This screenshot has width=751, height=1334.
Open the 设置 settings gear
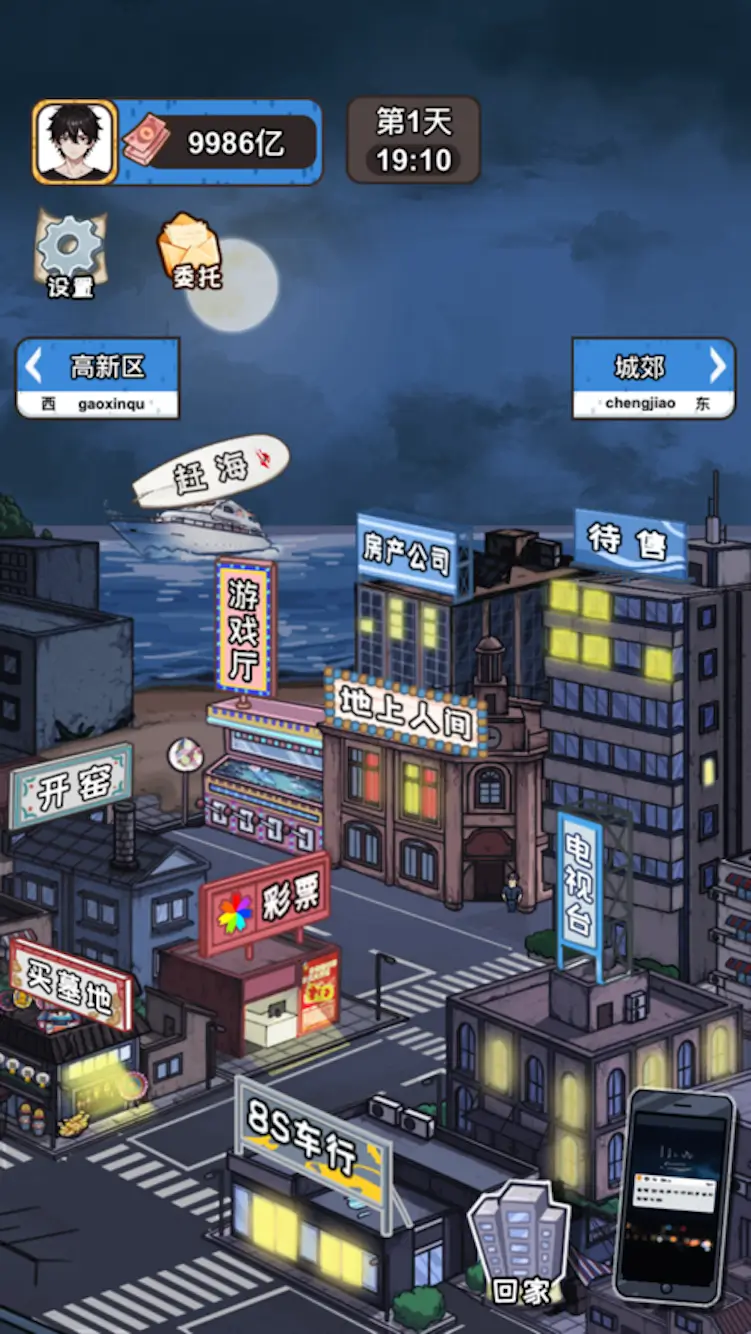(69, 252)
